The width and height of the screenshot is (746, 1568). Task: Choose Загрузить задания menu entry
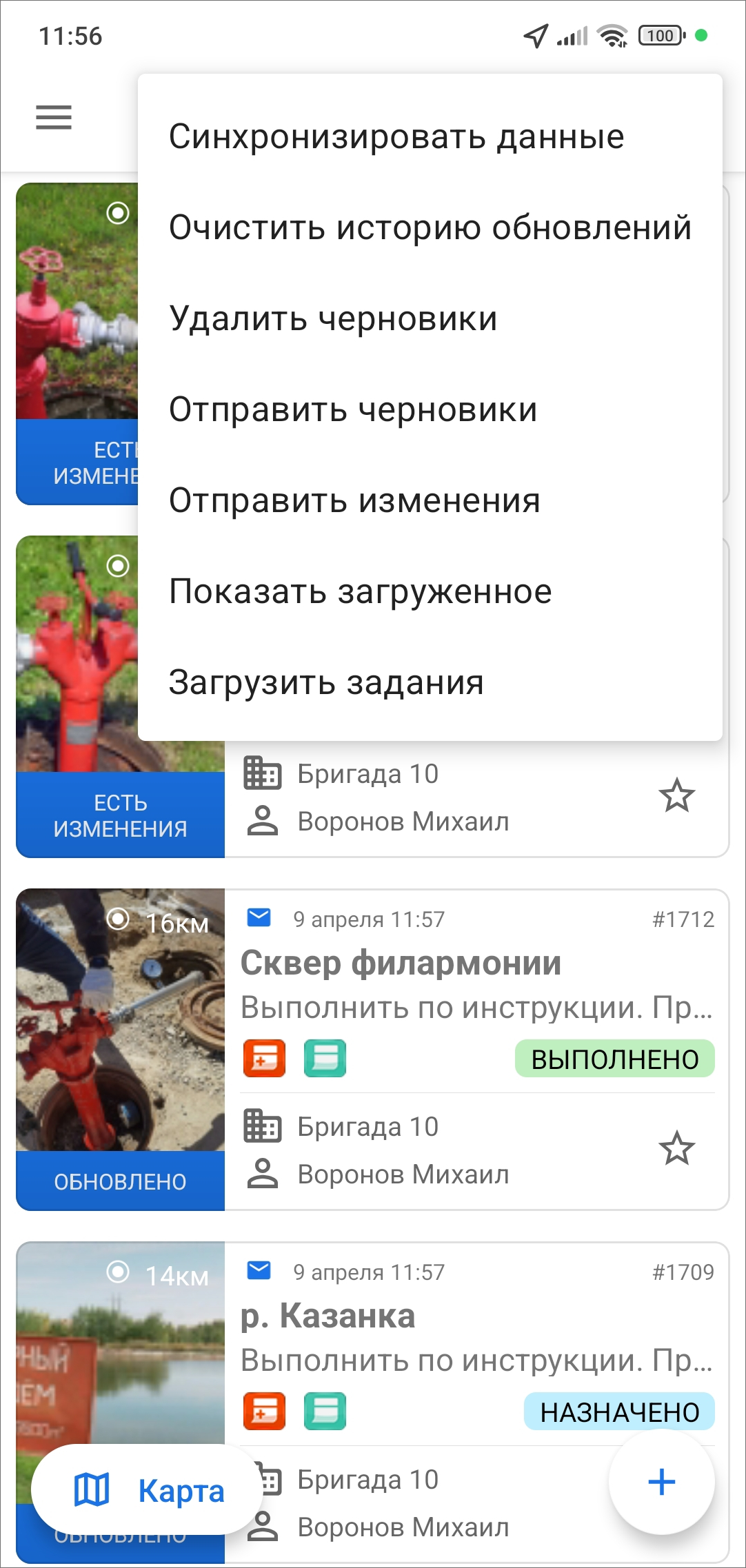pyautogui.click(x=327, y=683)
